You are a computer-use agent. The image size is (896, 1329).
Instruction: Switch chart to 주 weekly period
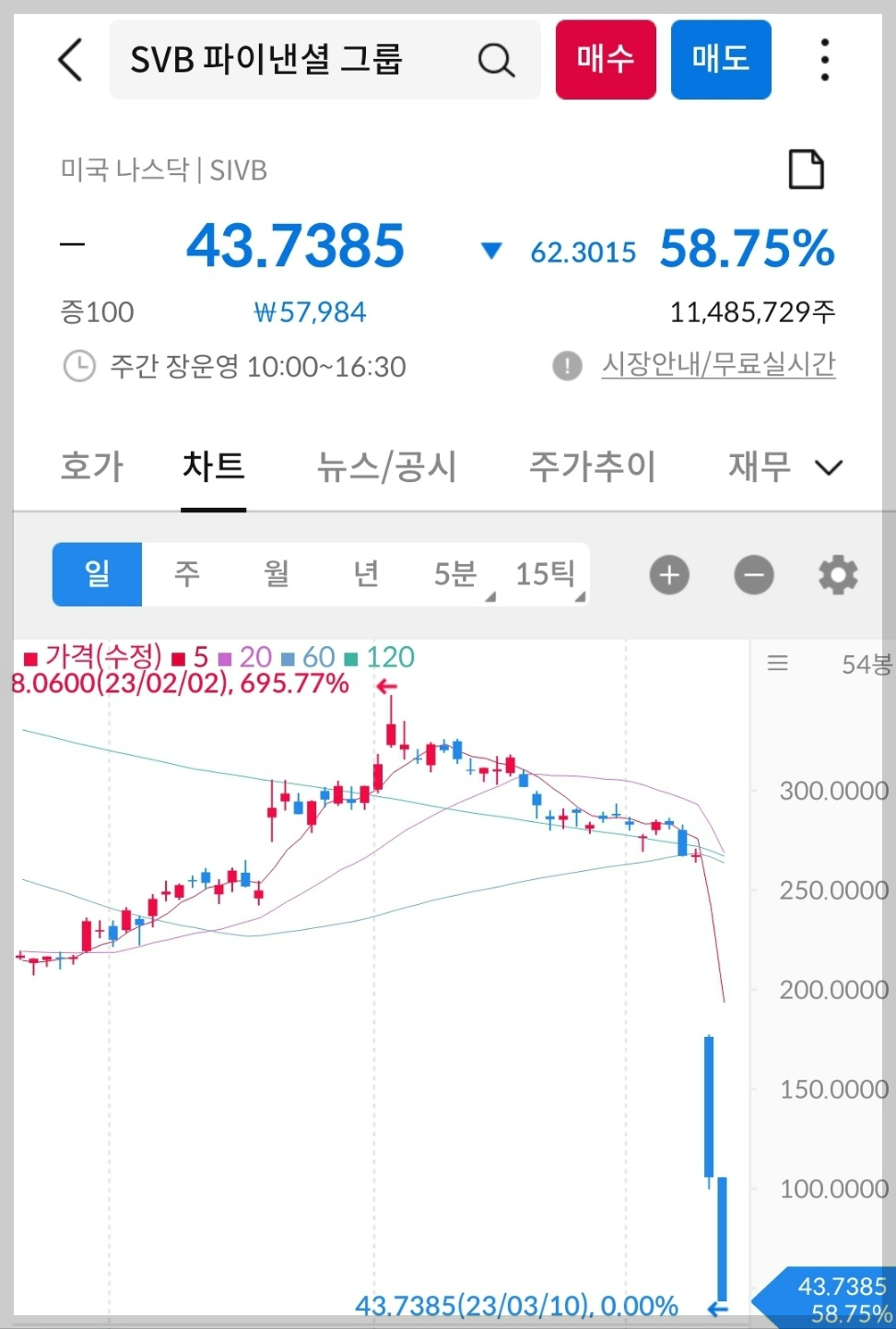(x=186, y=574)
